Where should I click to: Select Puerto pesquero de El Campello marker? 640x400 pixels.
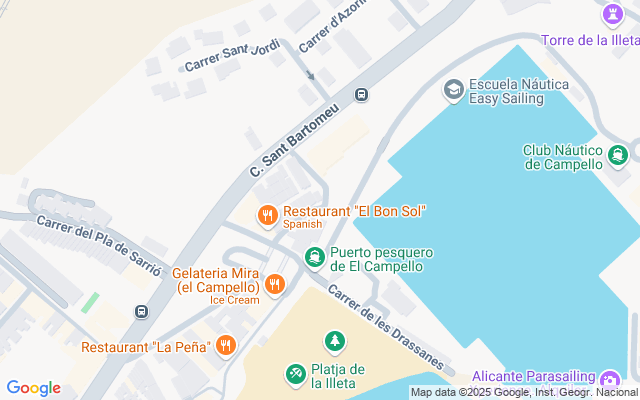click(315, 259)
